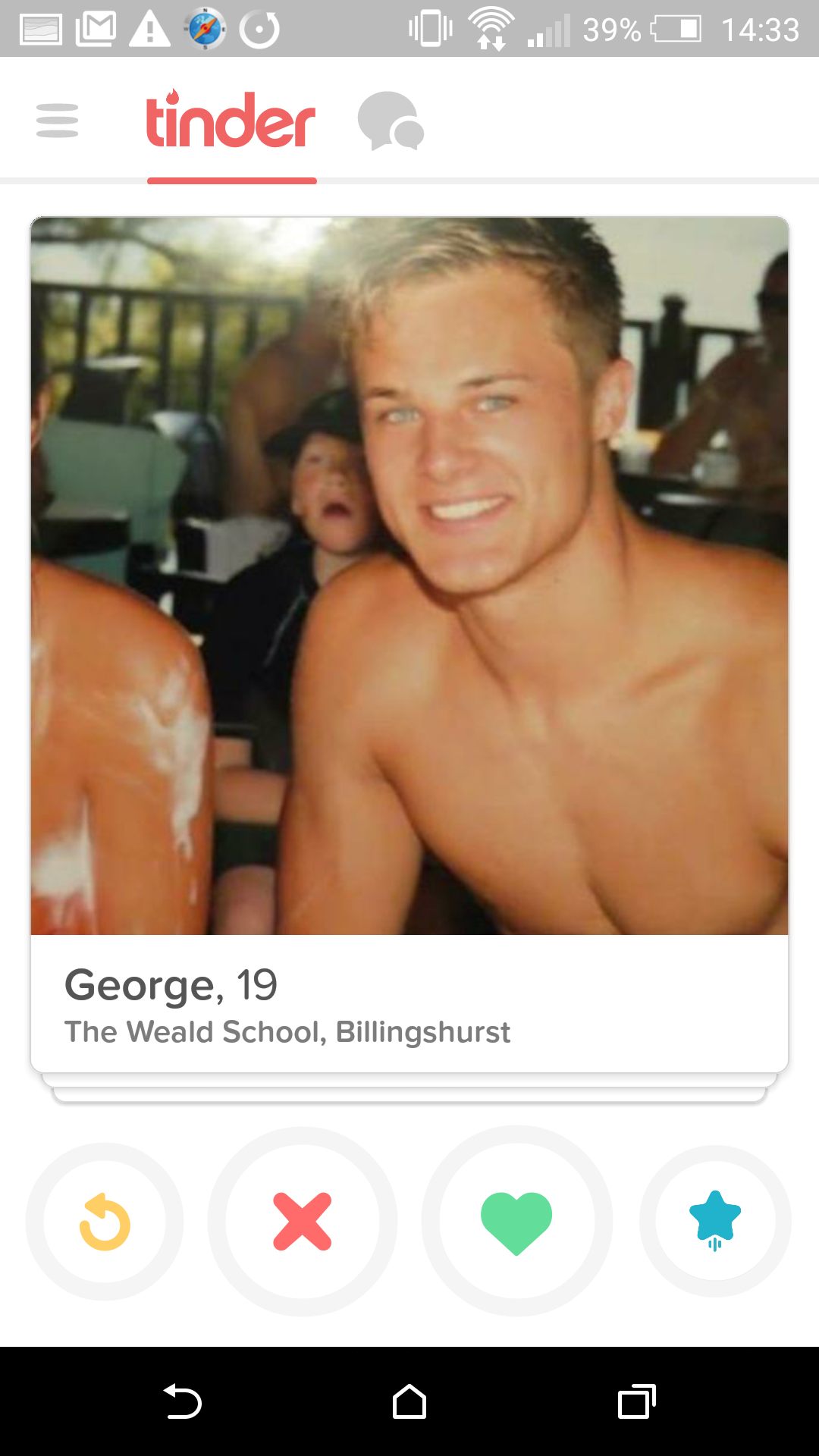The image size is (819, 1456).
Task: Reject George with the red X
Action: [x=303, y=1222]
